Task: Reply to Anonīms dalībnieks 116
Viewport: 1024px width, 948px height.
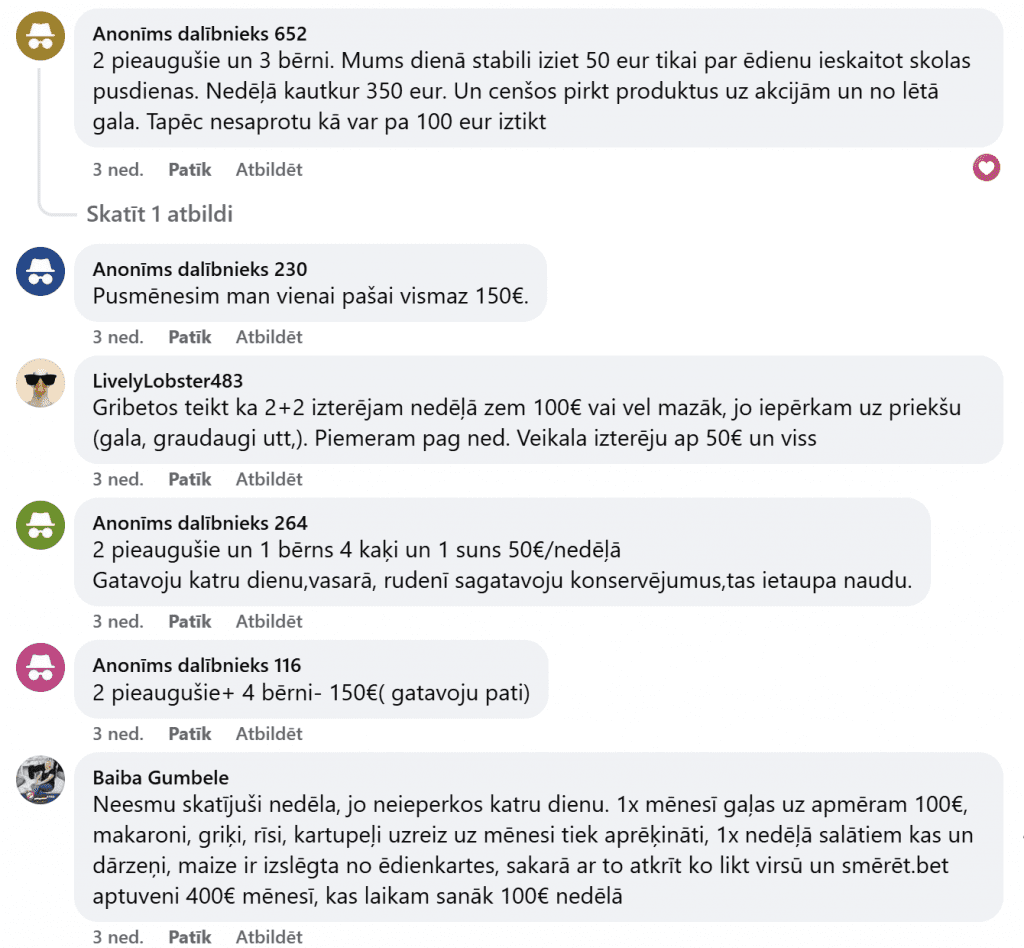Action: (268, 734)
